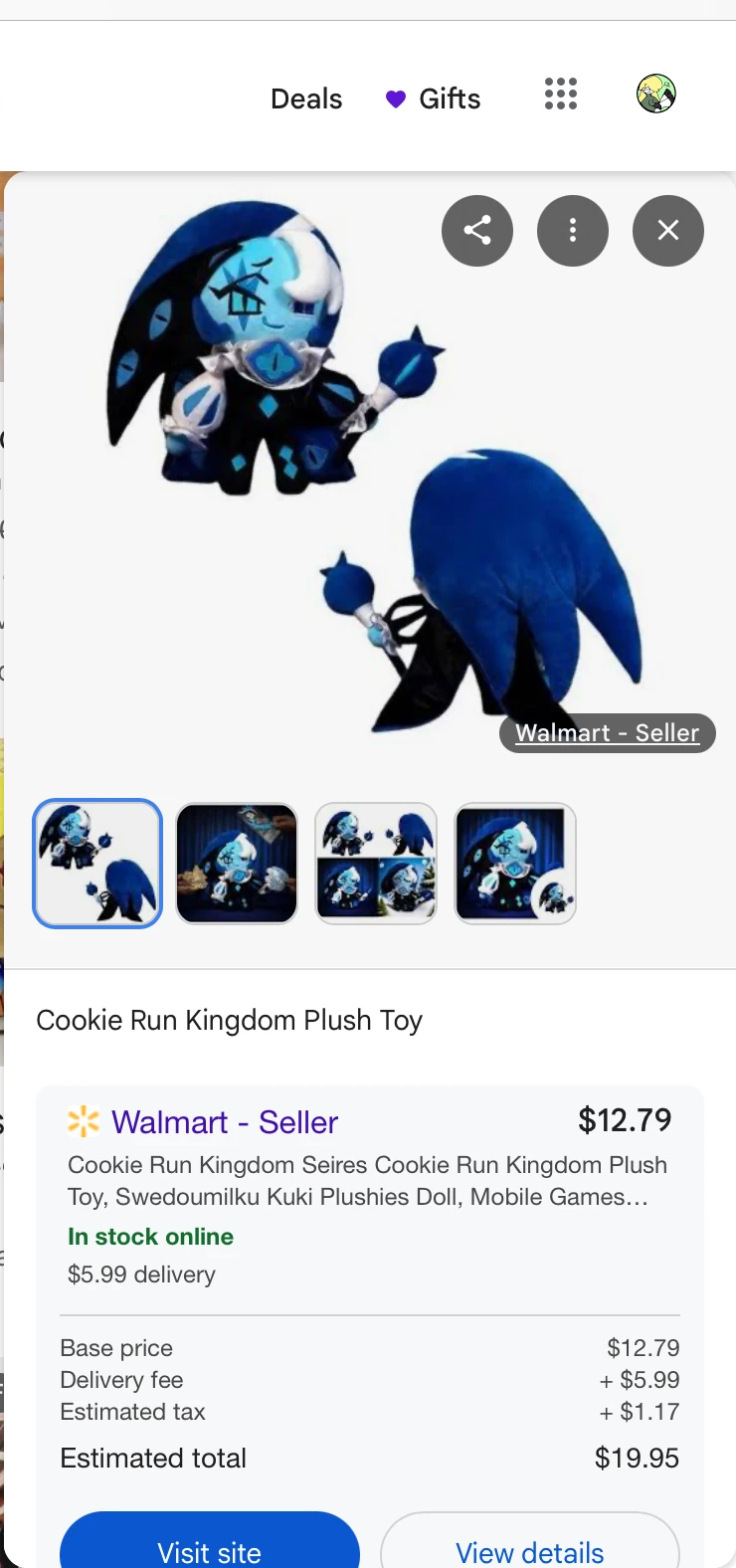Select the fourth product image thumbnail

(x=515, y=864)
